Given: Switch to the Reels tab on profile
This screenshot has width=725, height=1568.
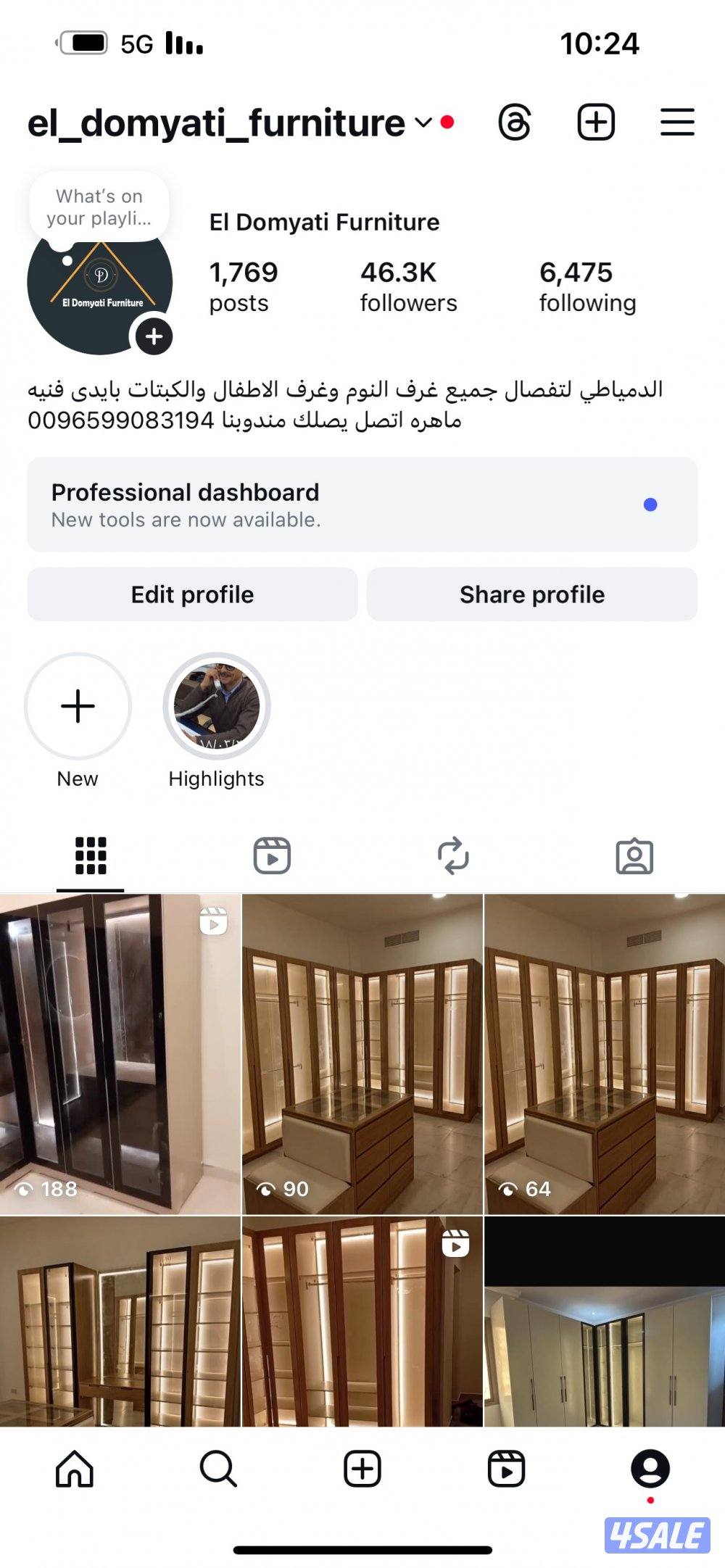Looking at the screenshot, I should click(x=272, y=856).
